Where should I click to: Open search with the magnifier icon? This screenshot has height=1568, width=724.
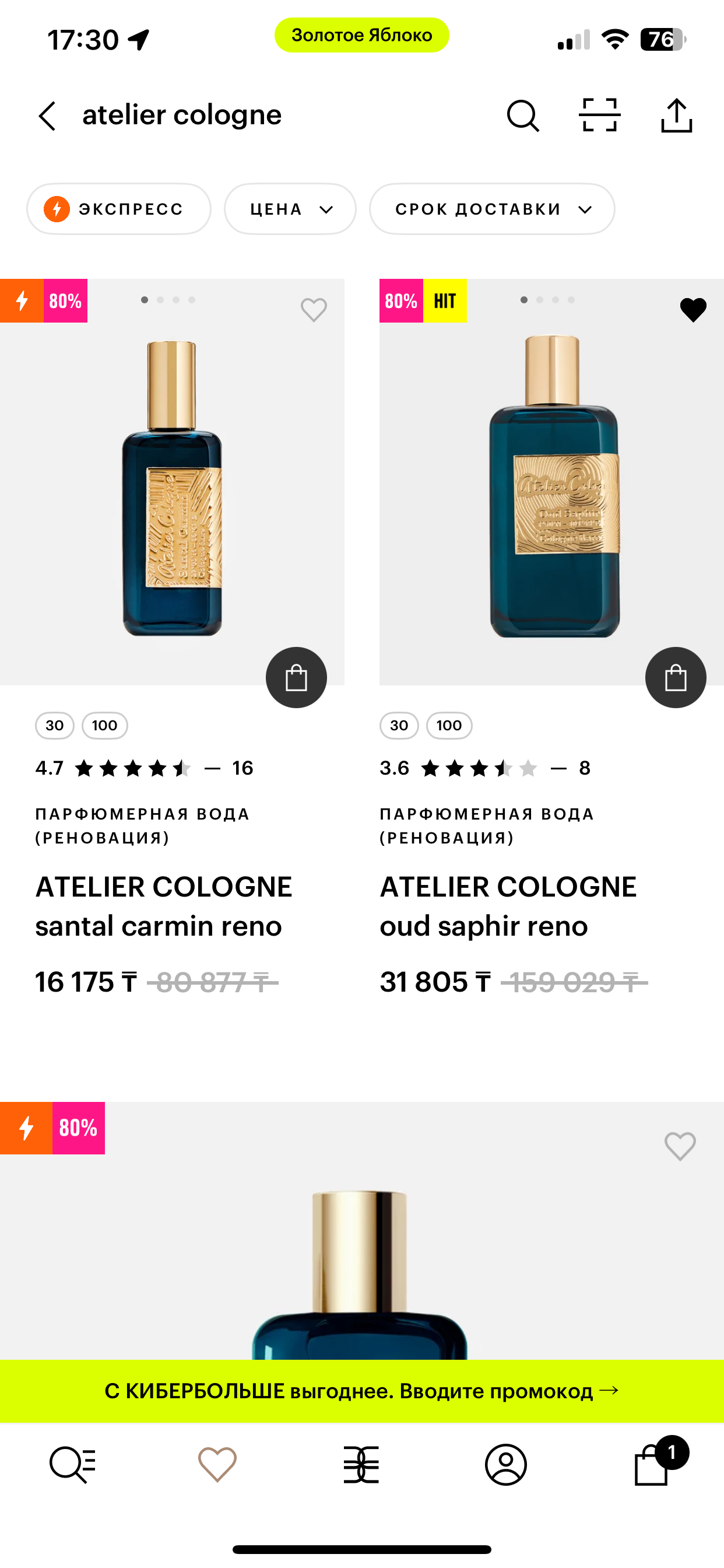click(523, 116)
